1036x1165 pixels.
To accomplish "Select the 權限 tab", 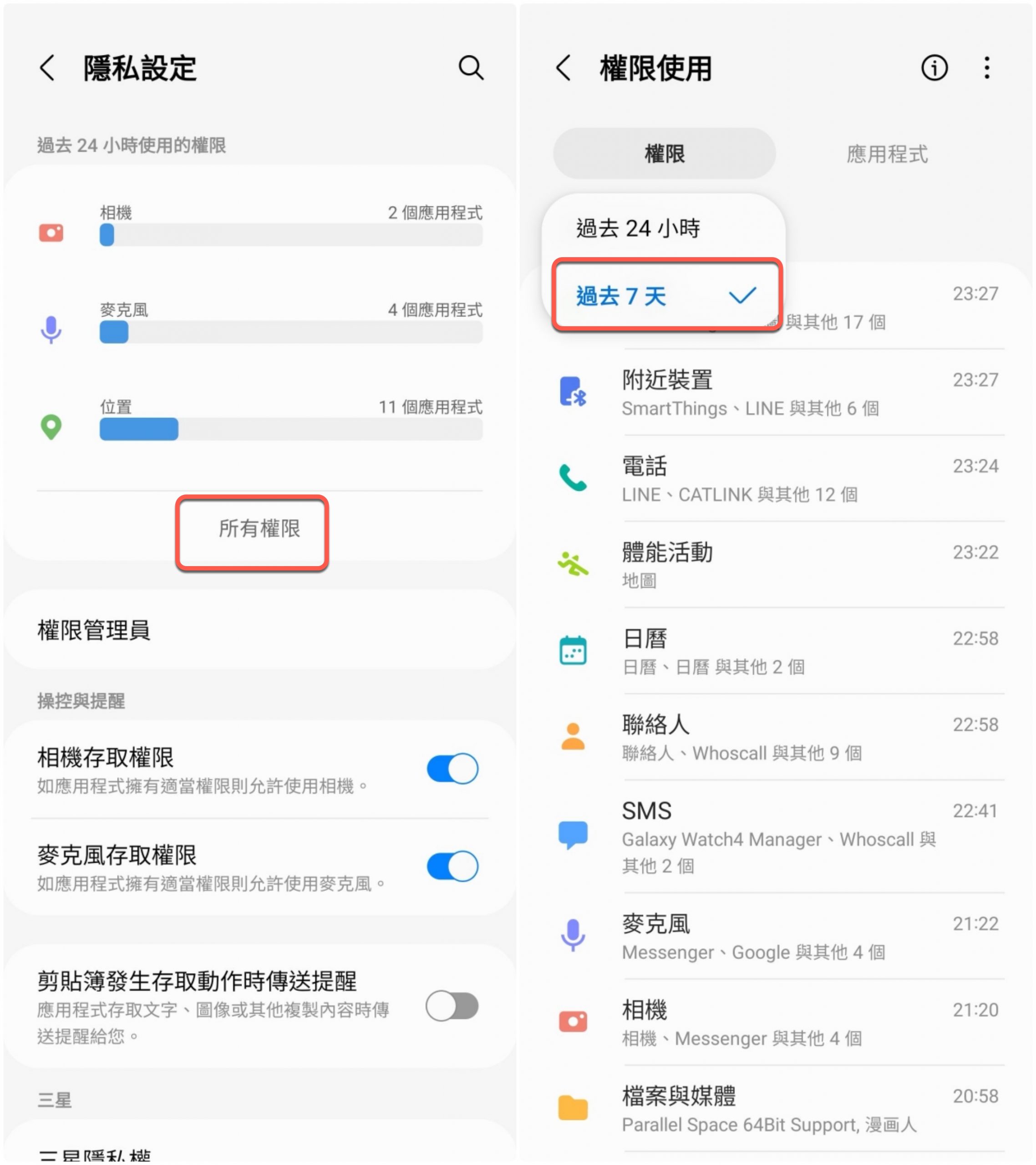I will click(x=664, y=154).
